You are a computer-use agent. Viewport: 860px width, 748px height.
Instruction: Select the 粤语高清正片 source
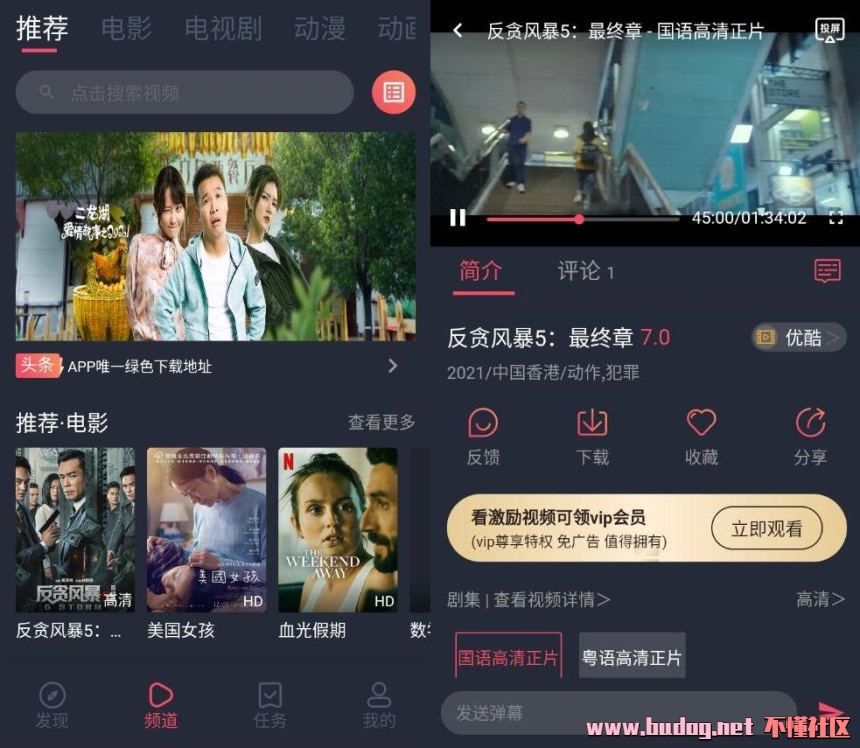(632, 657)
